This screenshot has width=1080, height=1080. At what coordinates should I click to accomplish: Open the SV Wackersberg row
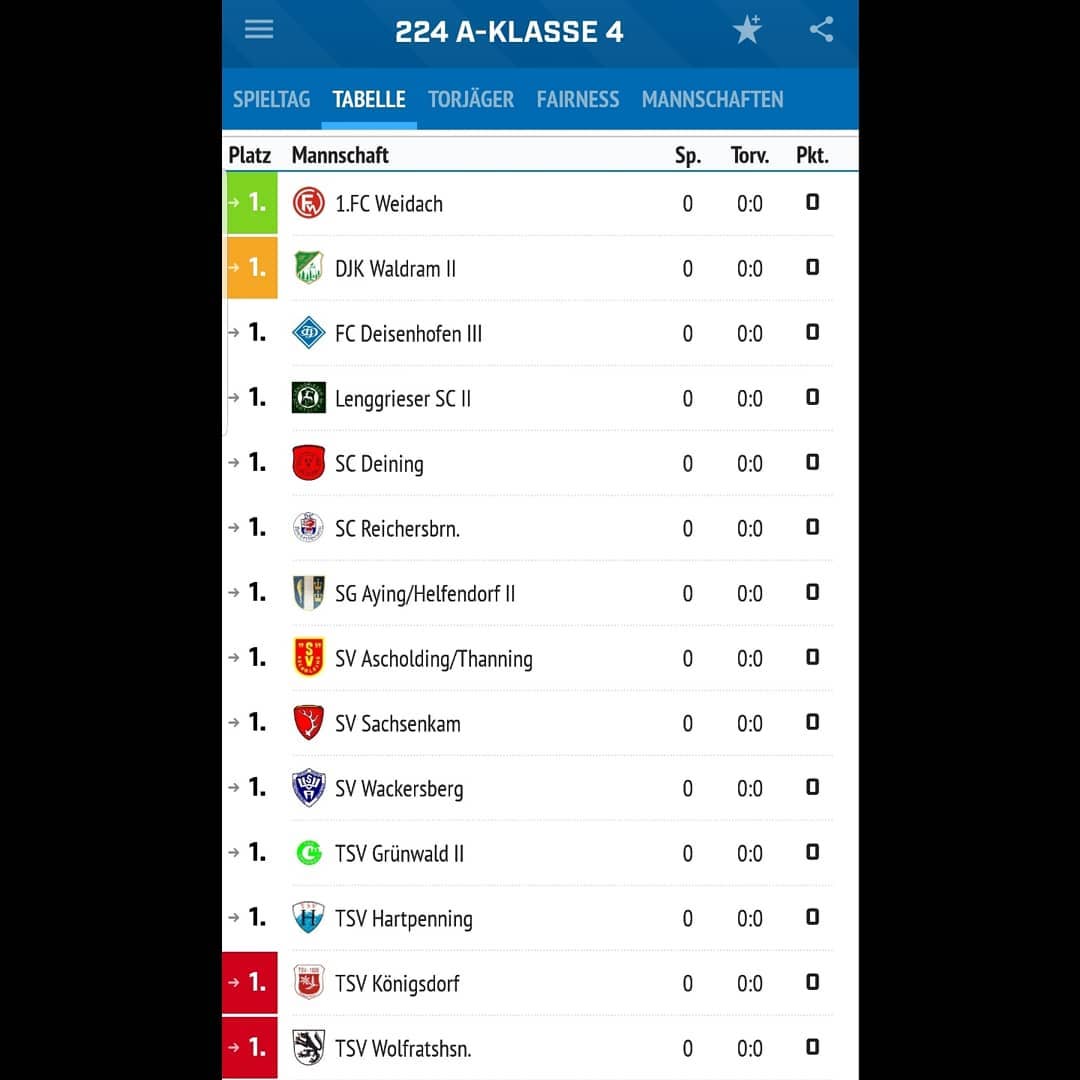pos(399,788)
